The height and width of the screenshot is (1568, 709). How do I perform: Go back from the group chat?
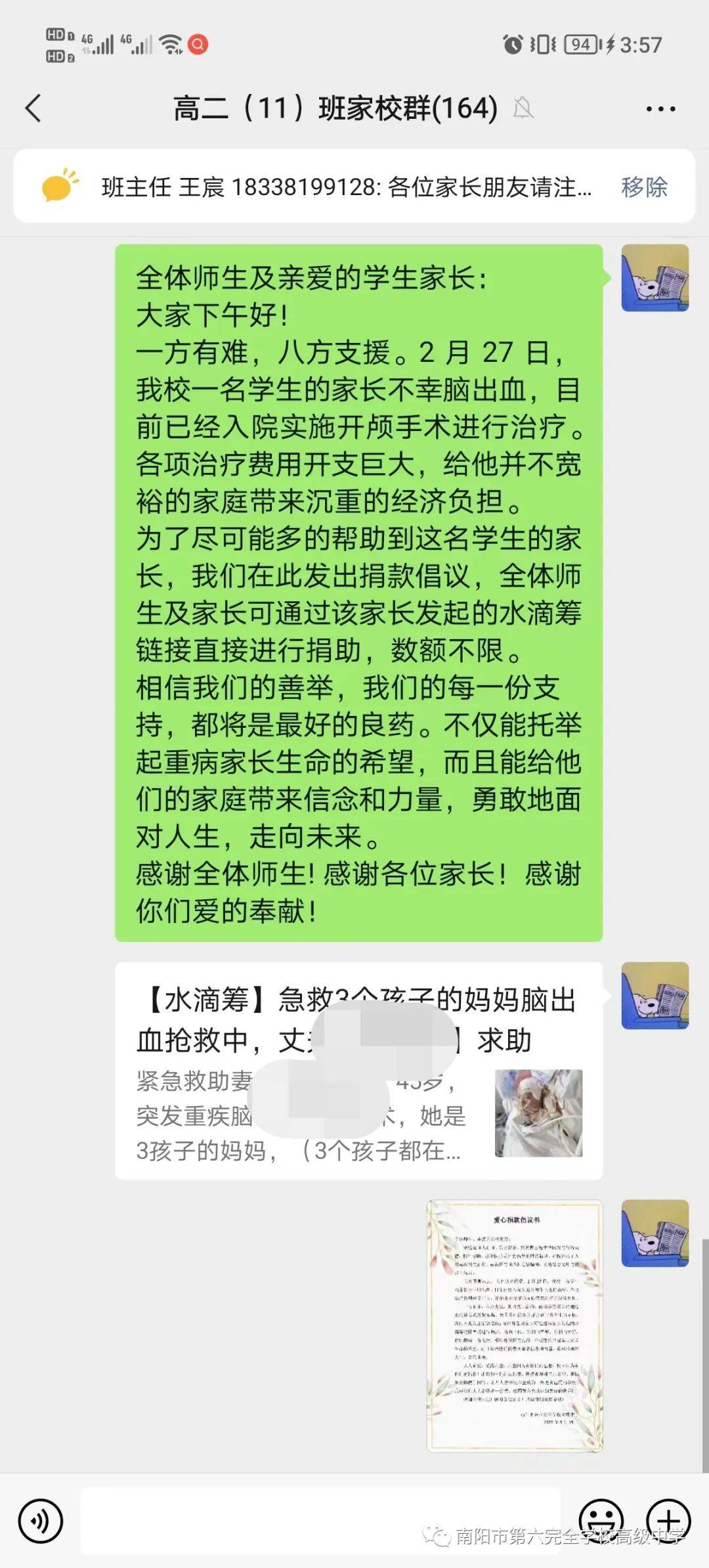33,108
